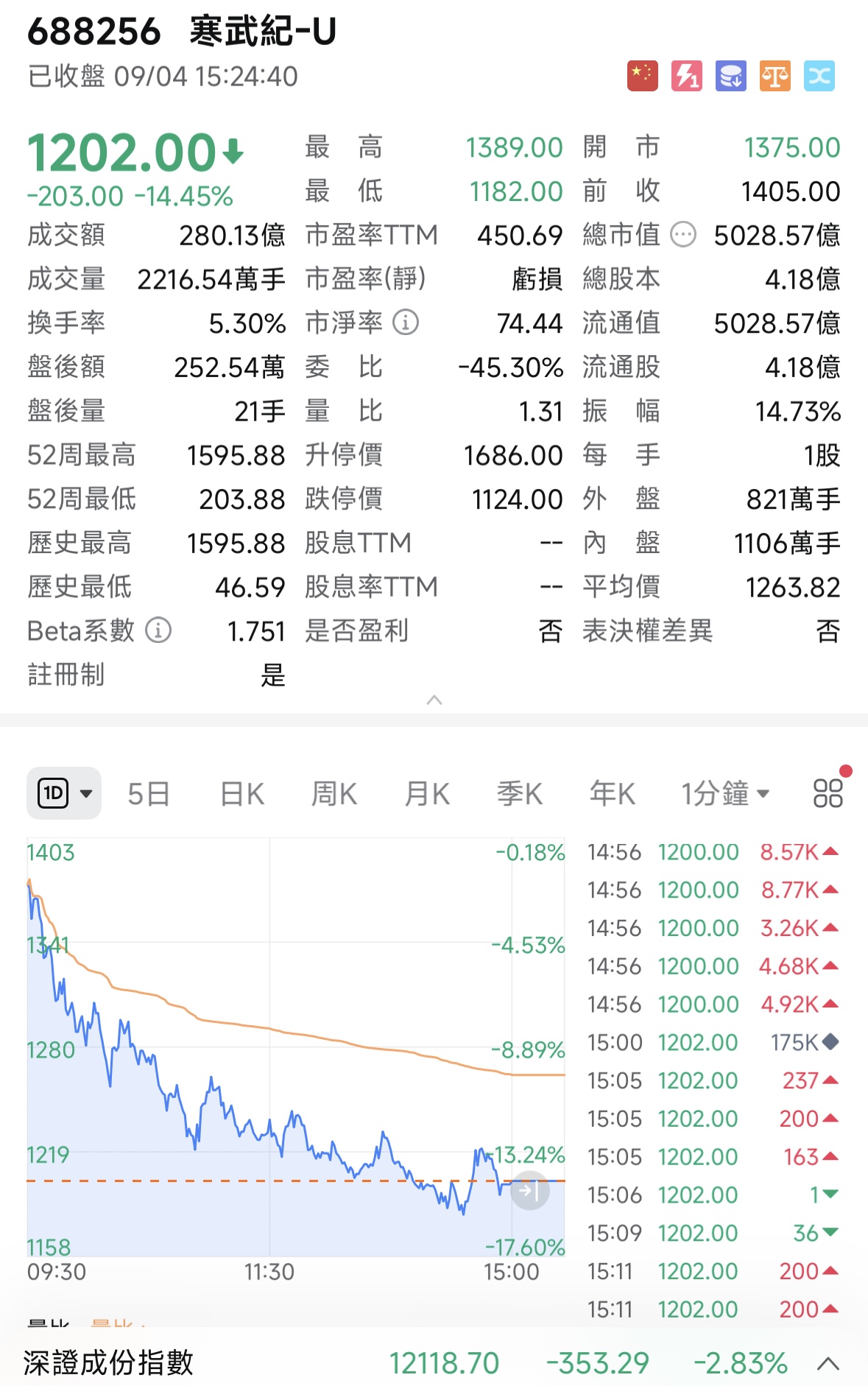Collapse the stock details panel
Viewport: 868px width, 1386px height.
click(434, 700)
